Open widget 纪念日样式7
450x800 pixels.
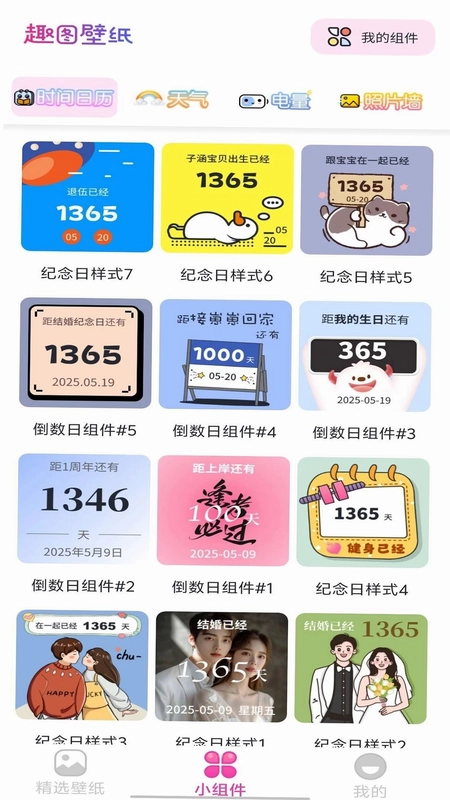(87, 197)
